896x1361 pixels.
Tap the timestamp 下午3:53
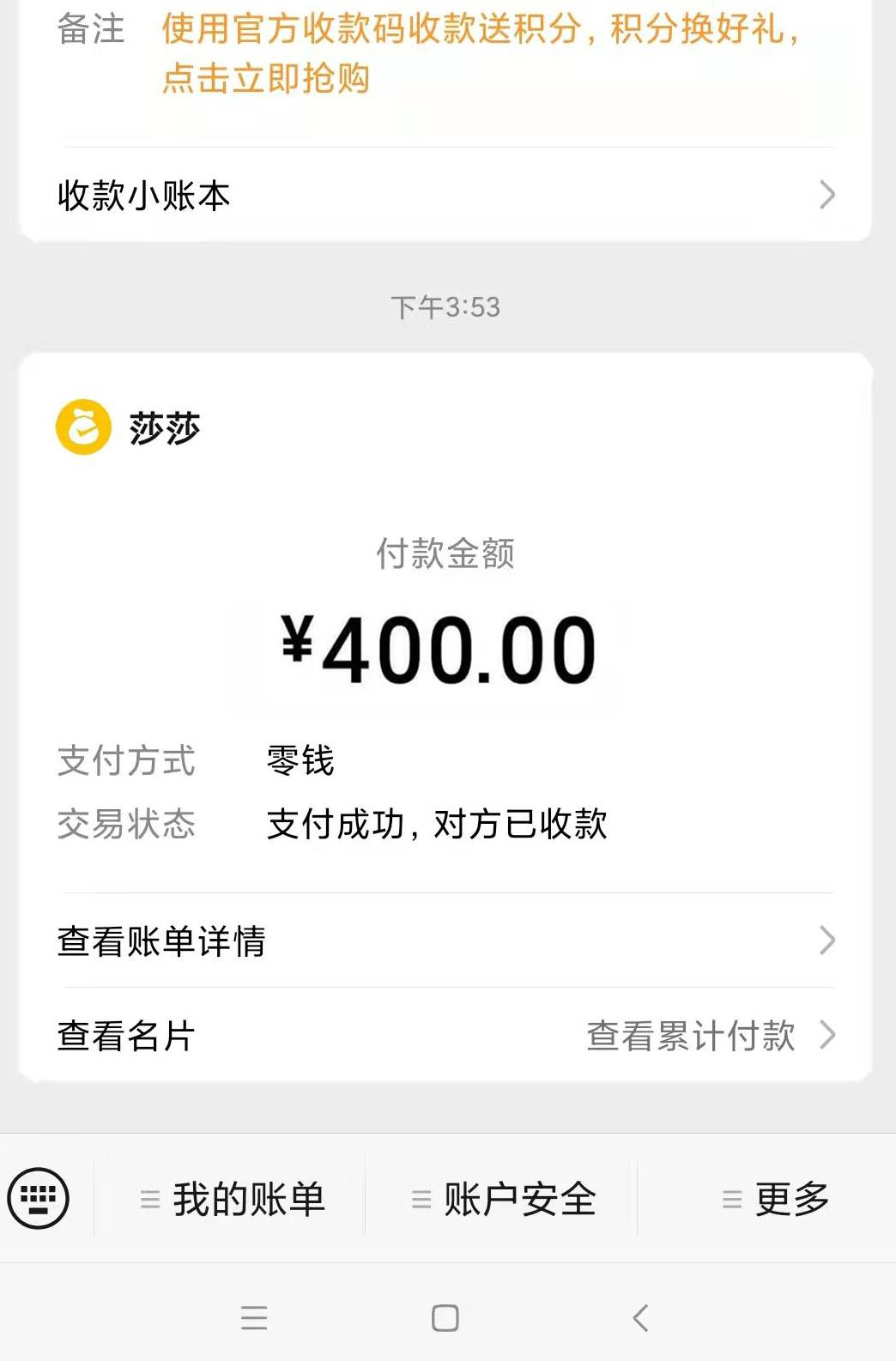pos(446,305)
